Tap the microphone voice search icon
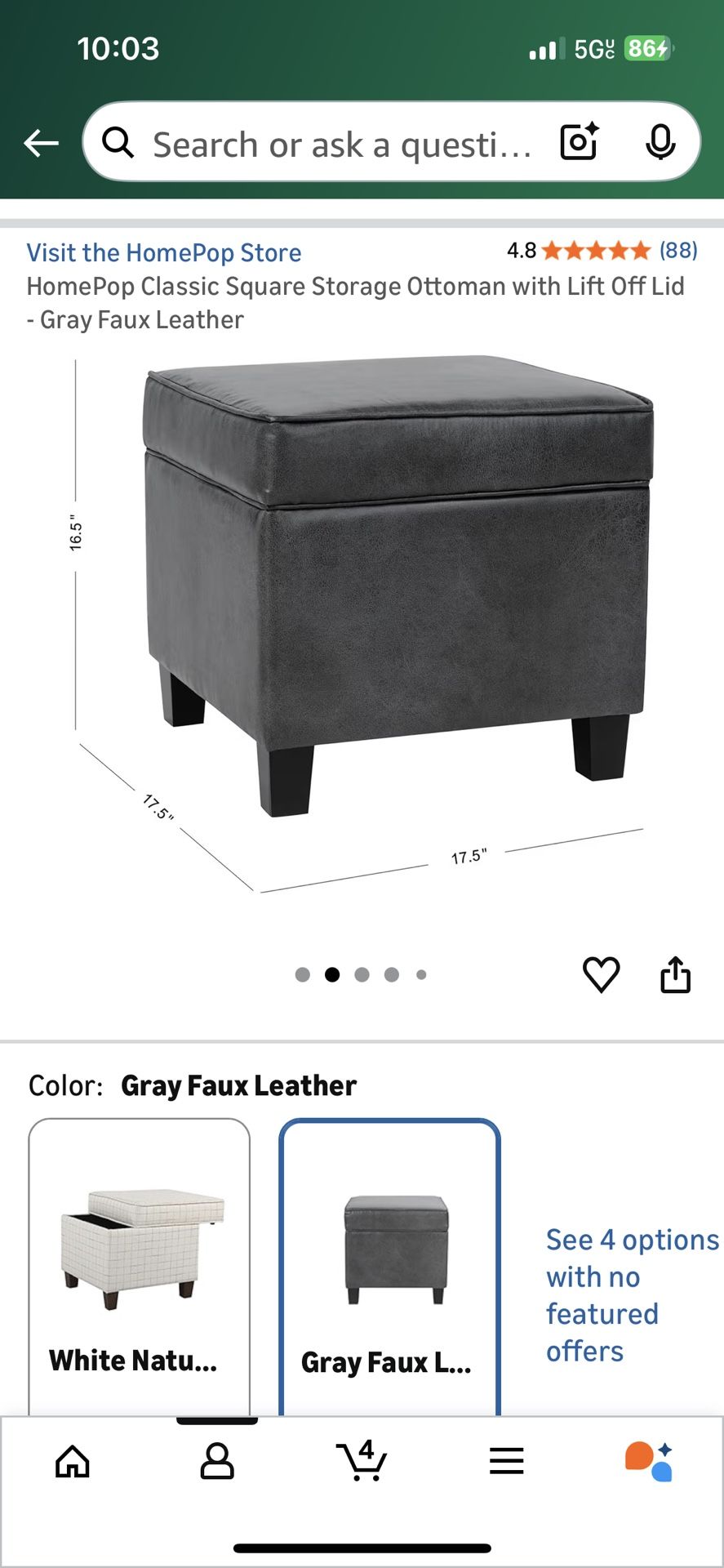Image resolution: width=724 pixels, height=1568 pixels. pyautogui.click(x=661, y=141)
